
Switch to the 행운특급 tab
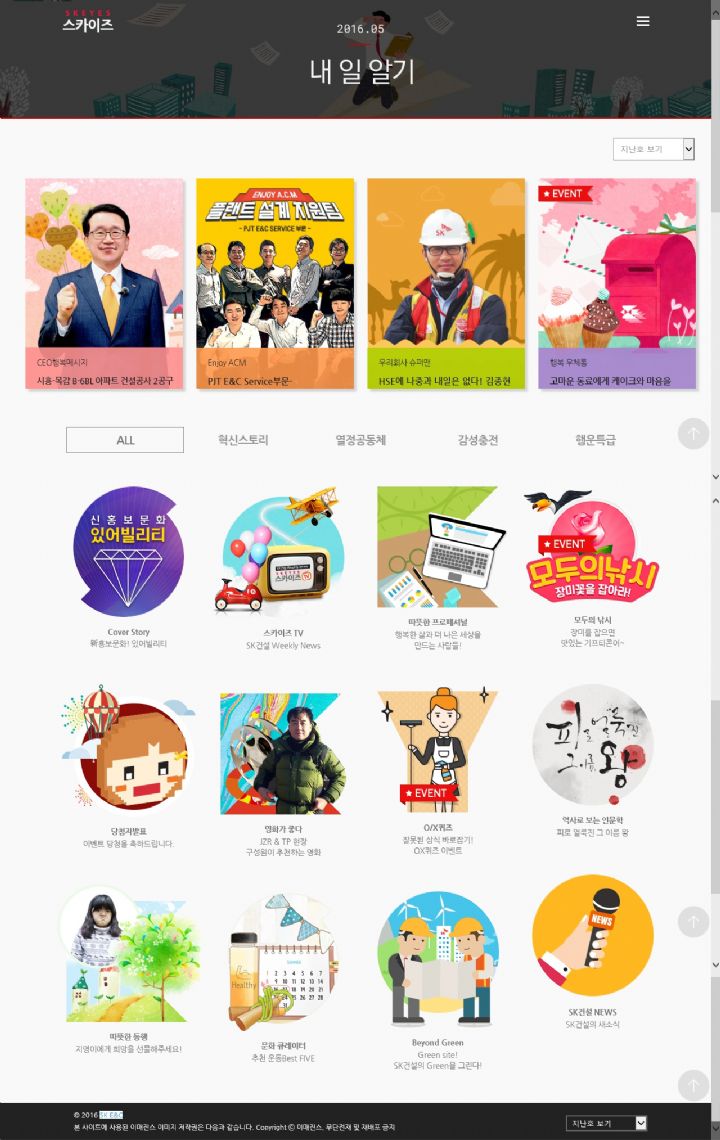pos(595,440)
